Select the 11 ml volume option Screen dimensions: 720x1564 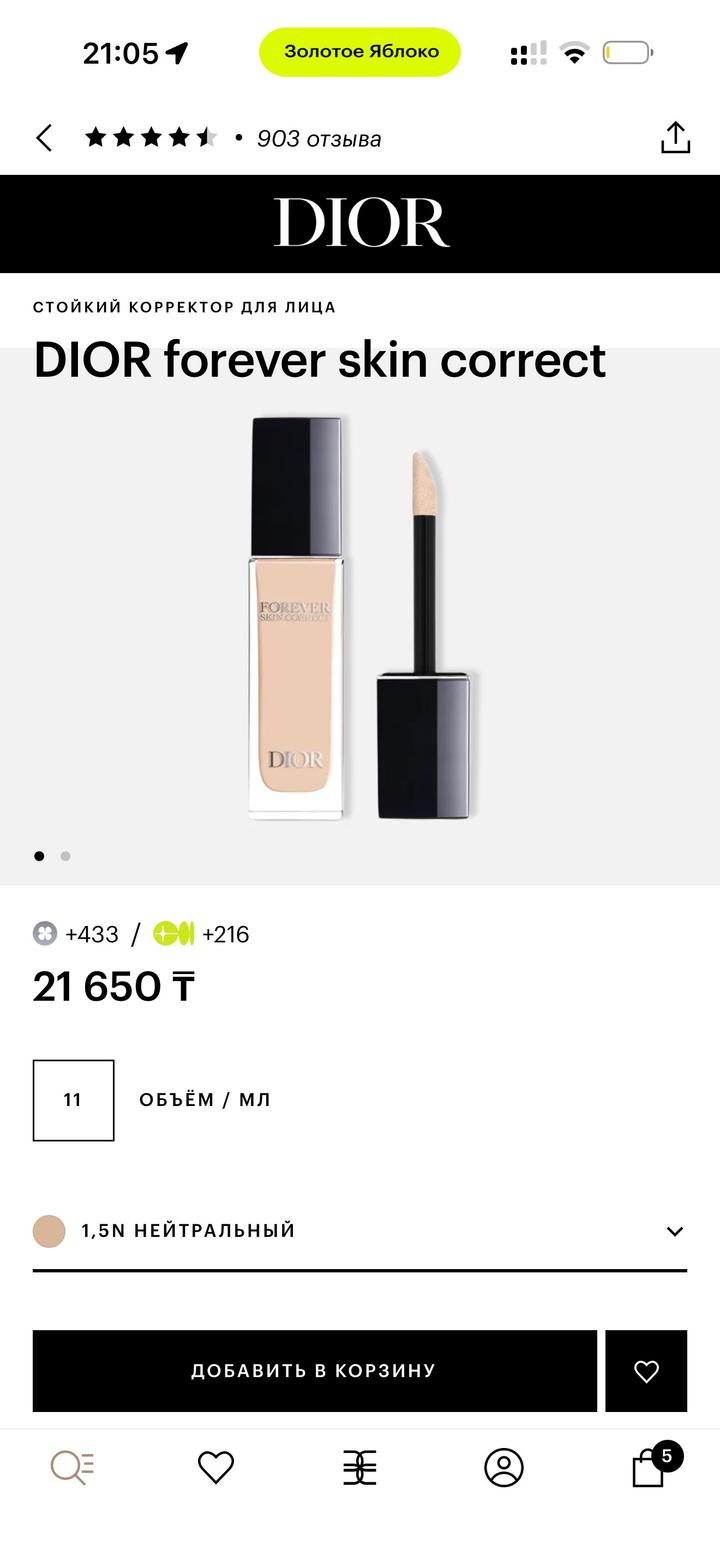[x=73, y=1100]
